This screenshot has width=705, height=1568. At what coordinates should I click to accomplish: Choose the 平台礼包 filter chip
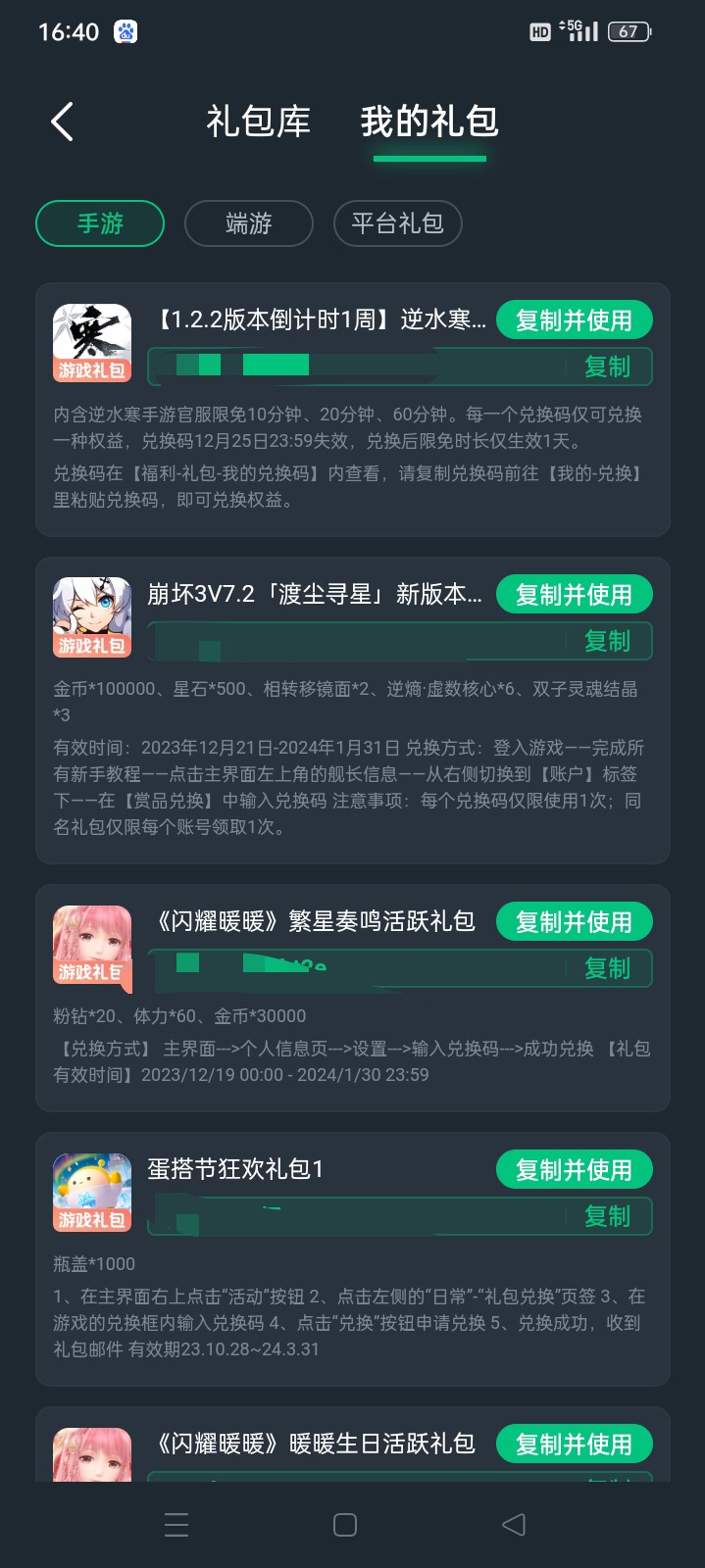pyautogui.click(x=398, y=223)
